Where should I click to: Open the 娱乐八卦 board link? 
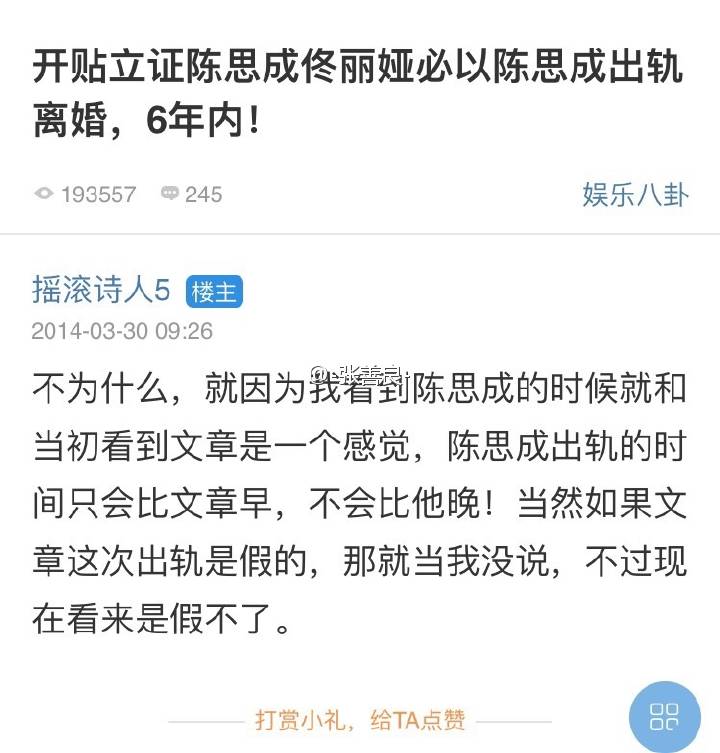click(635, 194)
